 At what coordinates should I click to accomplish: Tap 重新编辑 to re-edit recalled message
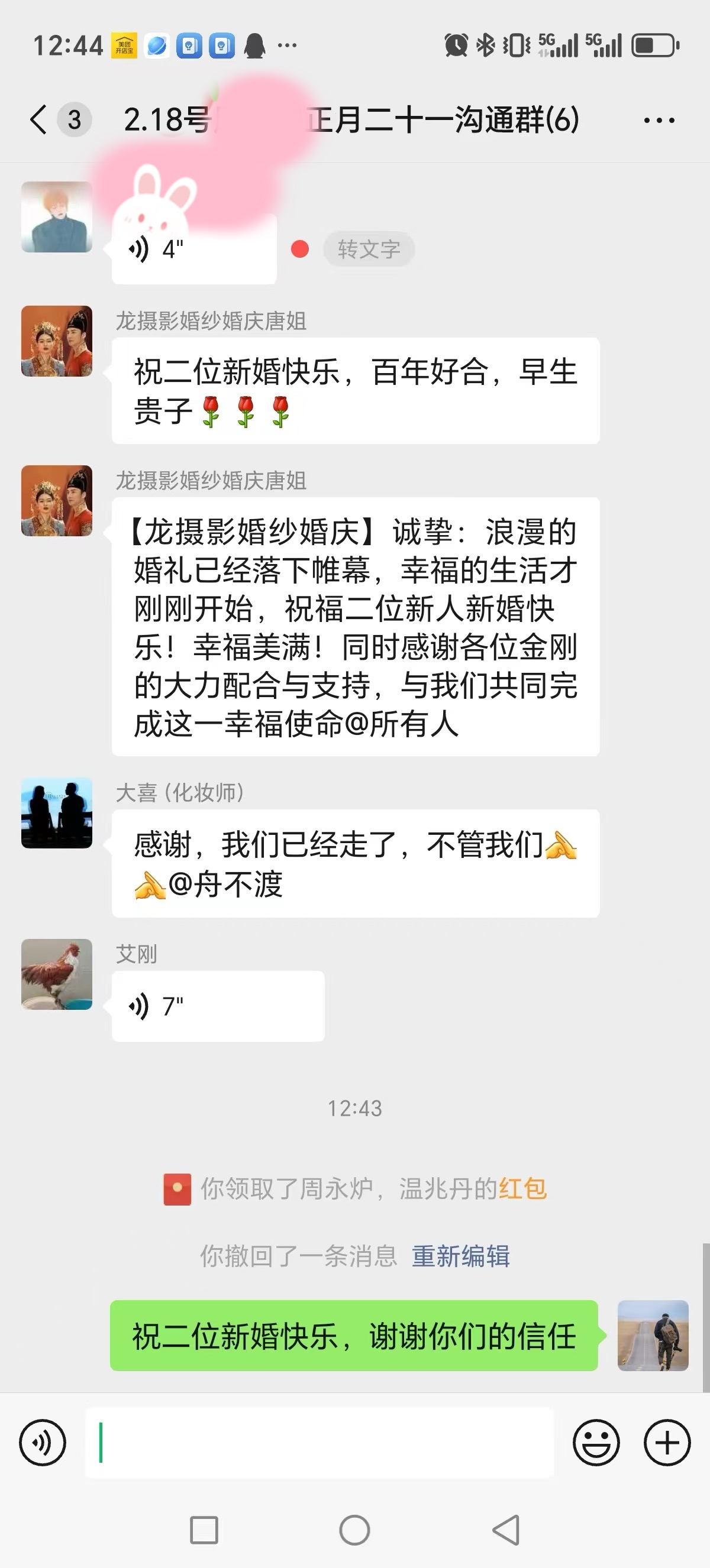point(461,1256)
